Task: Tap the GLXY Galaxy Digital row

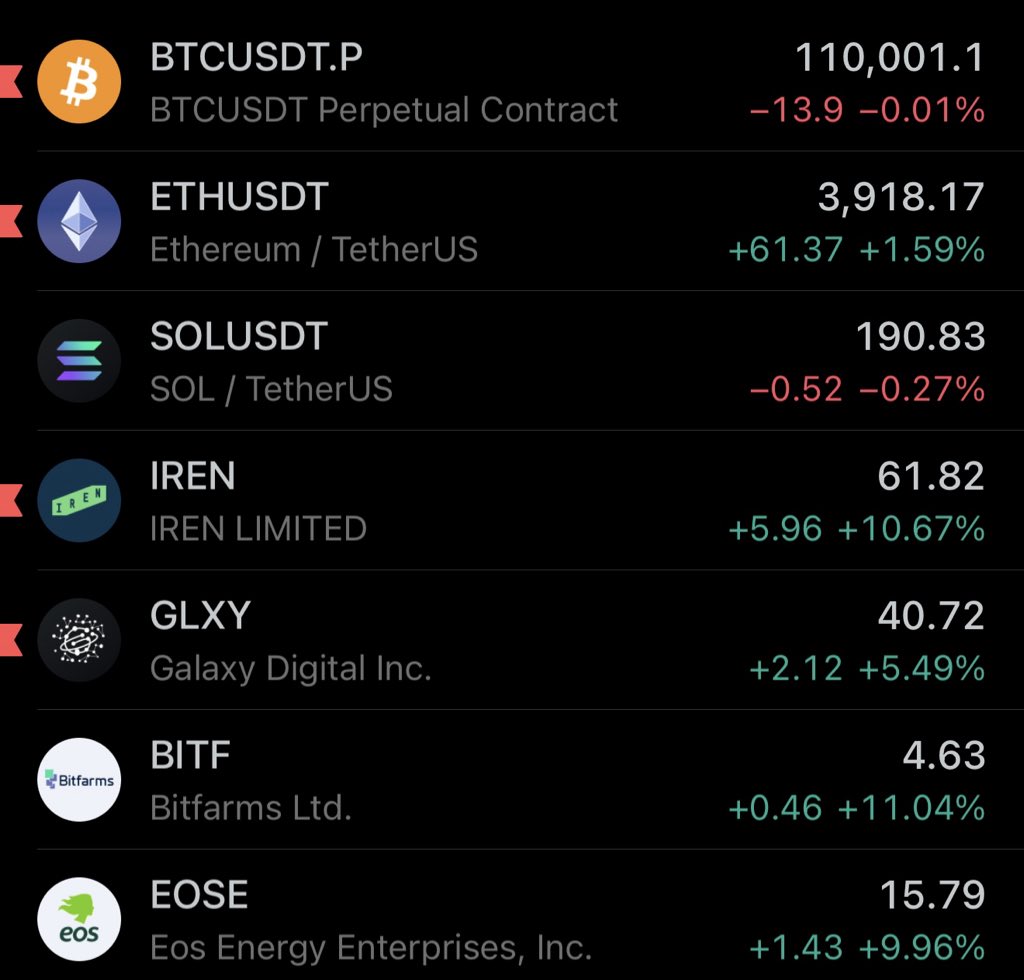Action: coord(510,640)
